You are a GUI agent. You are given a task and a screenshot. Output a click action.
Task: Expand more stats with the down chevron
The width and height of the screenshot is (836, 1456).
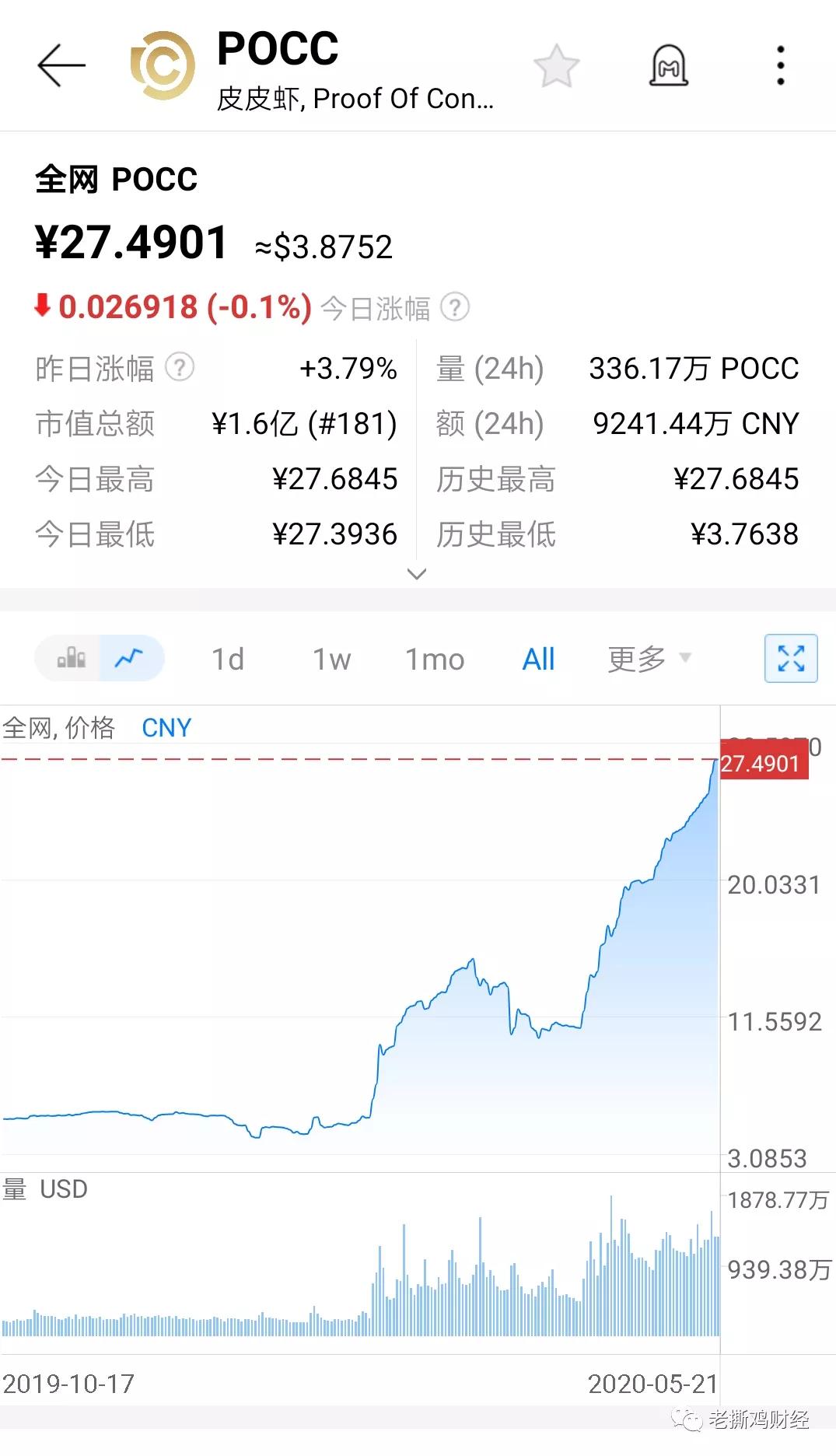[x=417, y=574]
